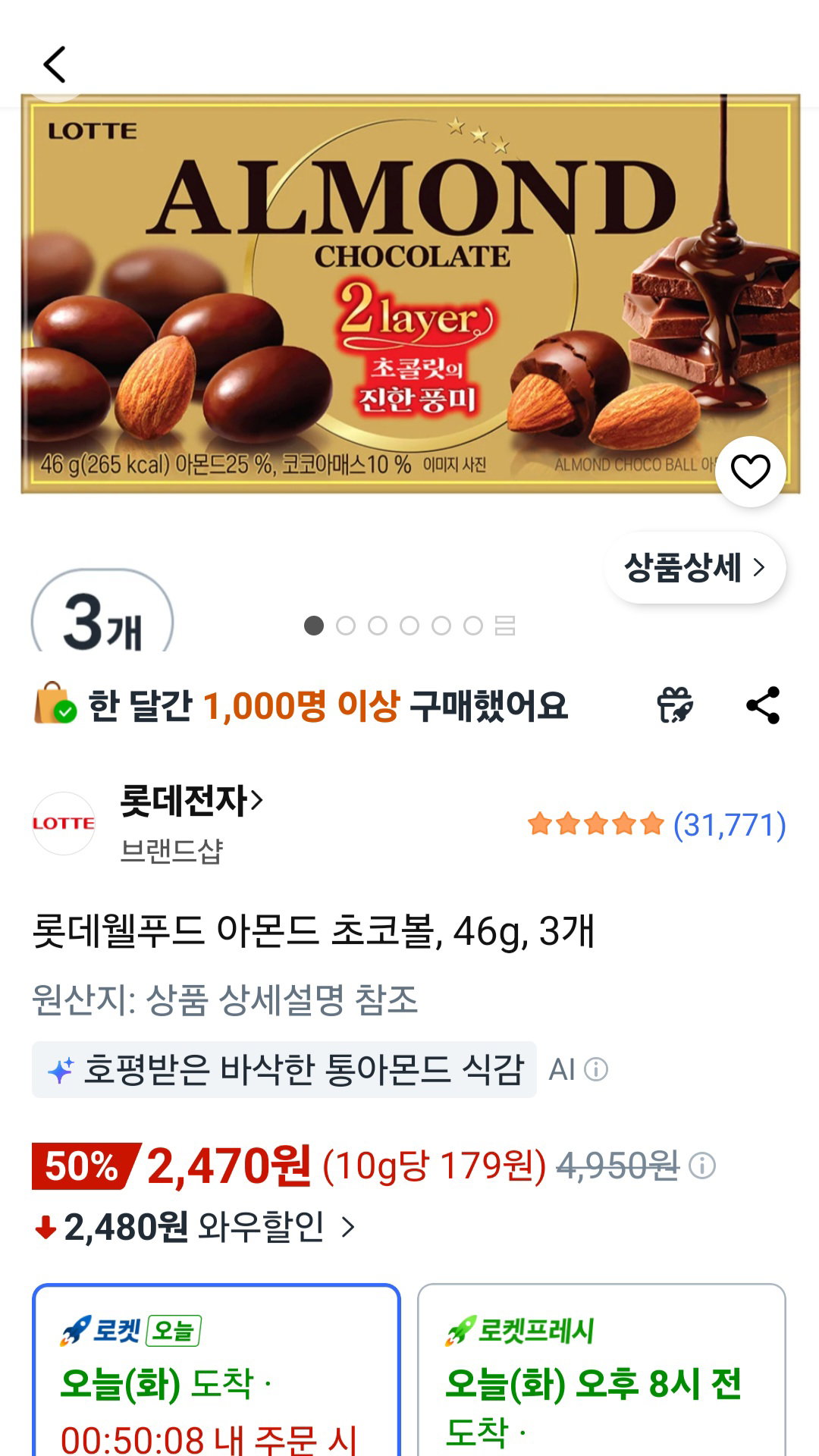Open the 롯데전자 brand shop
The width and height of the screenshot is (819, 1456).
[191, 801]
